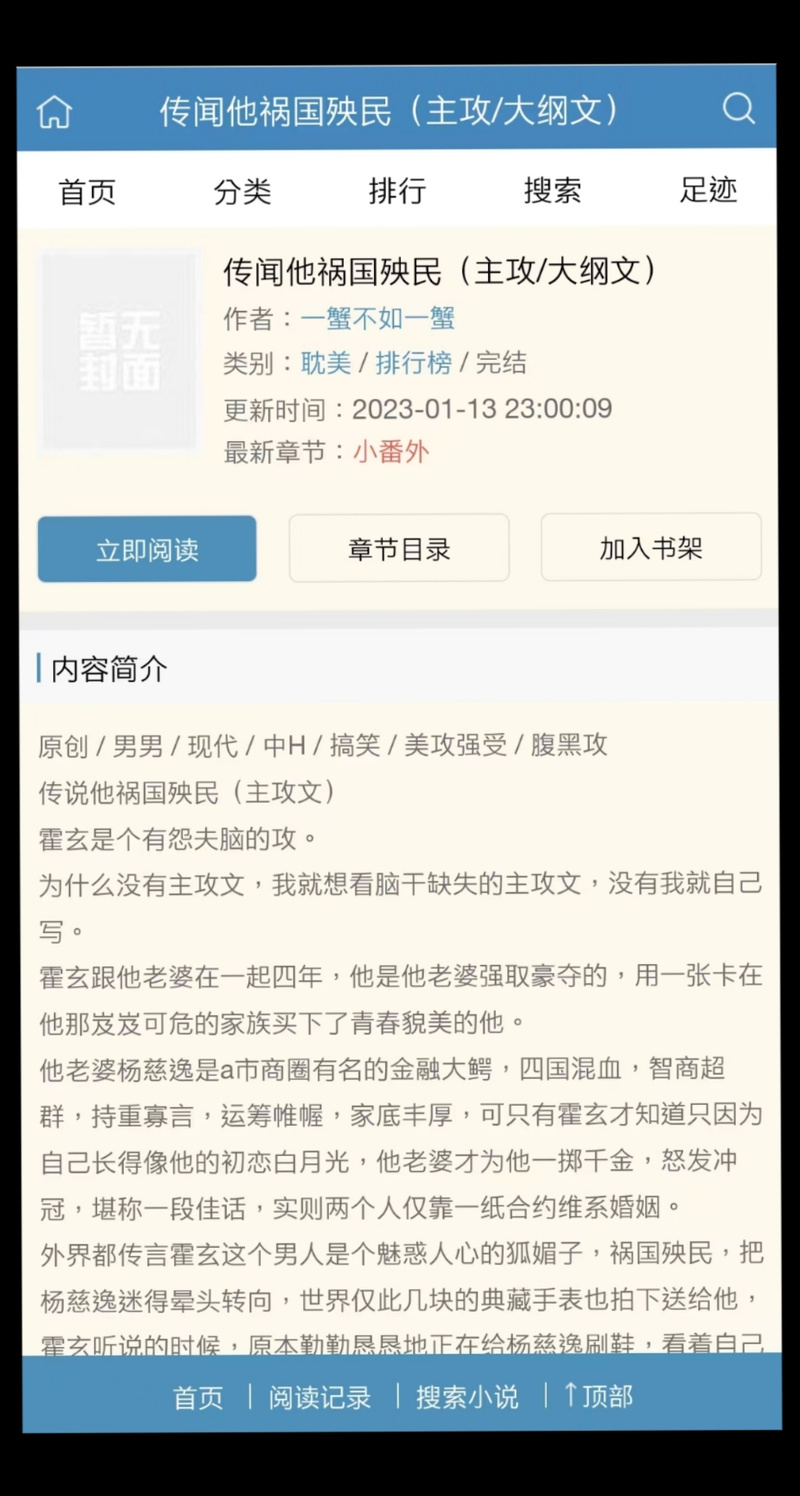Click 搜索小说 in the footer

tap(467, 1397)
